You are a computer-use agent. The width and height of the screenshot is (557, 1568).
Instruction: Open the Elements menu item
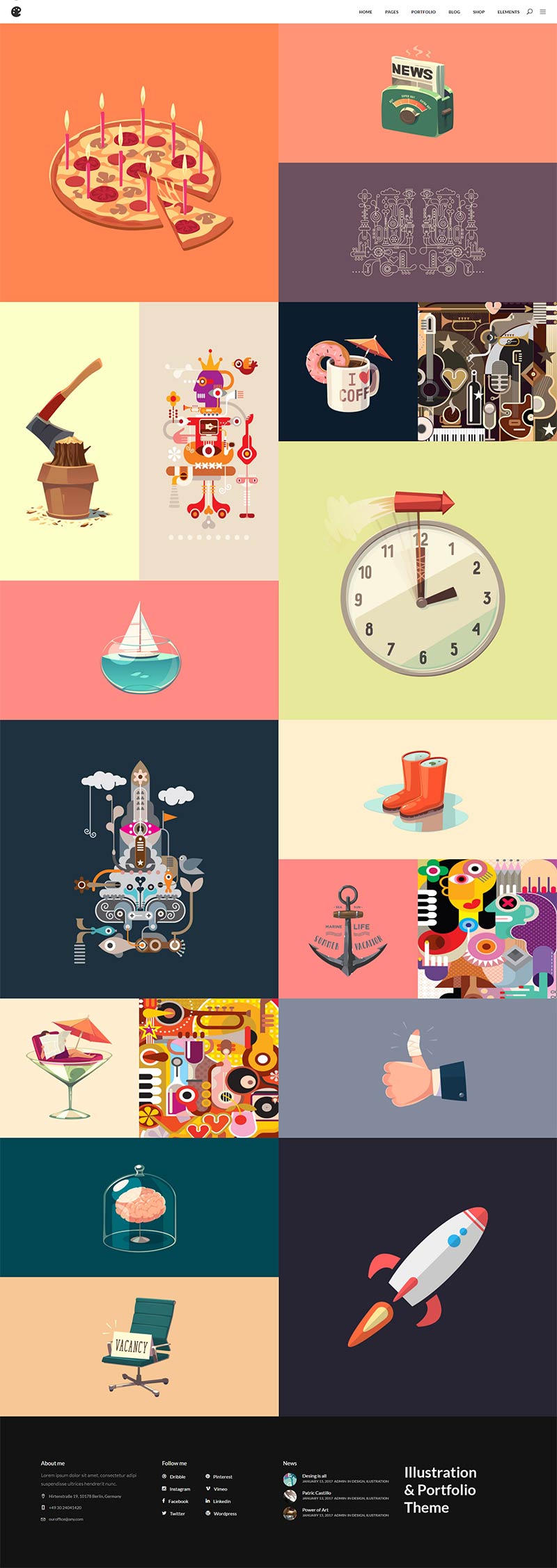tap(508, 12)
